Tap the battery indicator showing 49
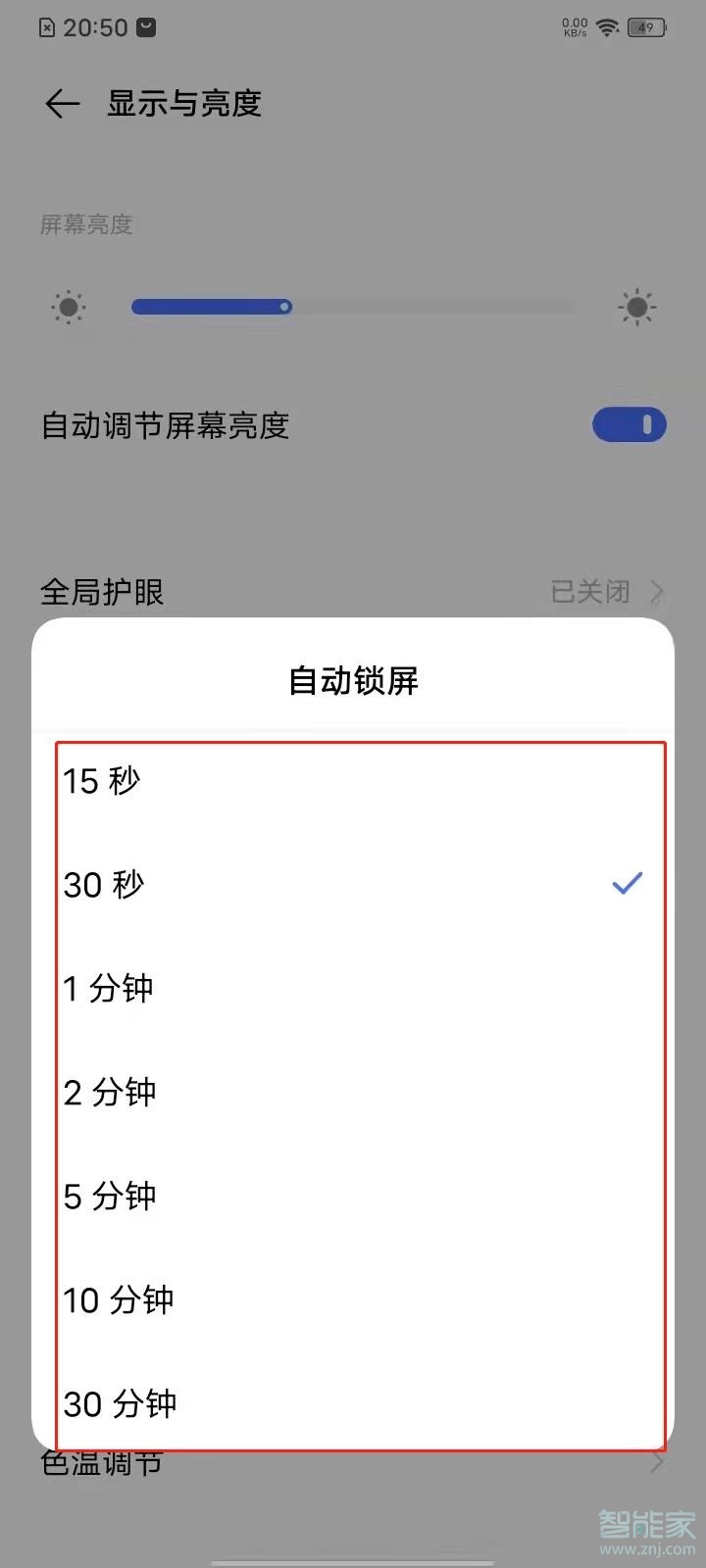The height and width of the screenshot is (1568, 706). [647, 27]
